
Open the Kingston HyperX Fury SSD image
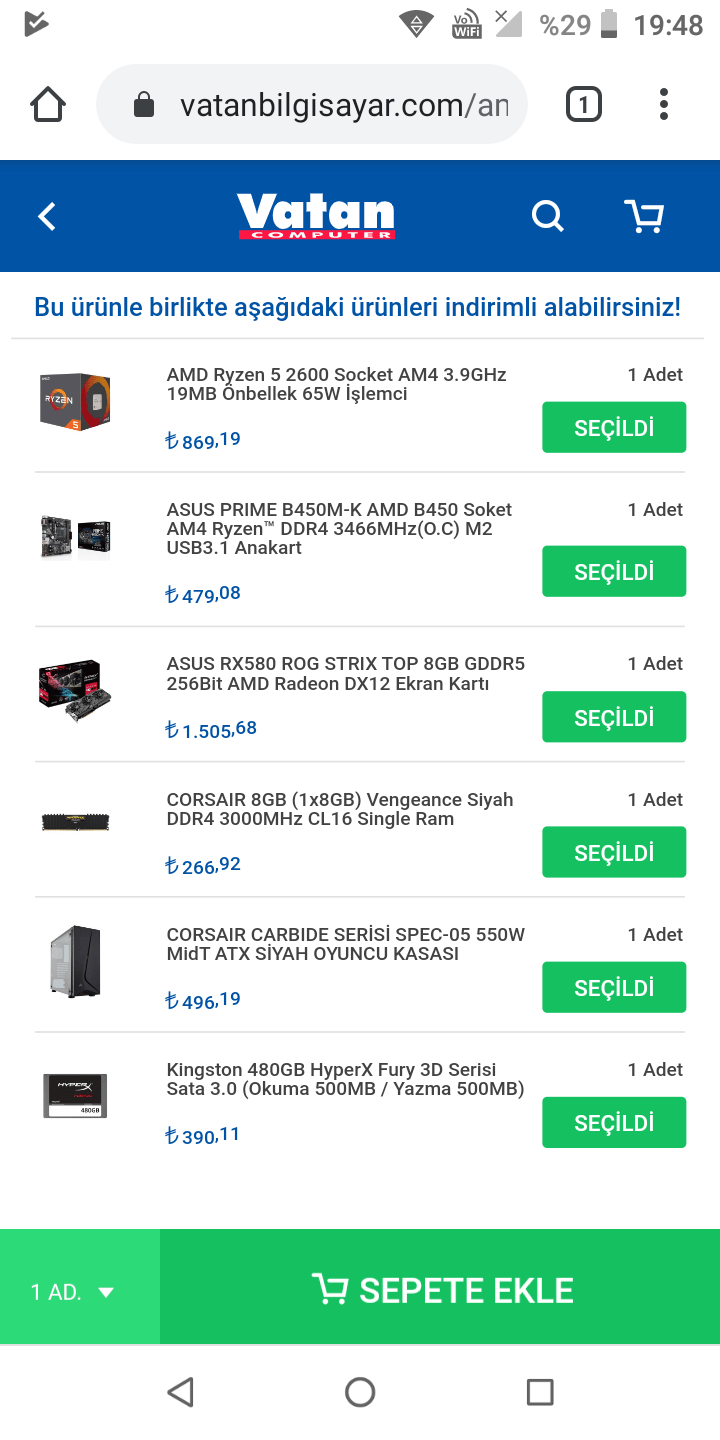click(x=75, y=1096)
